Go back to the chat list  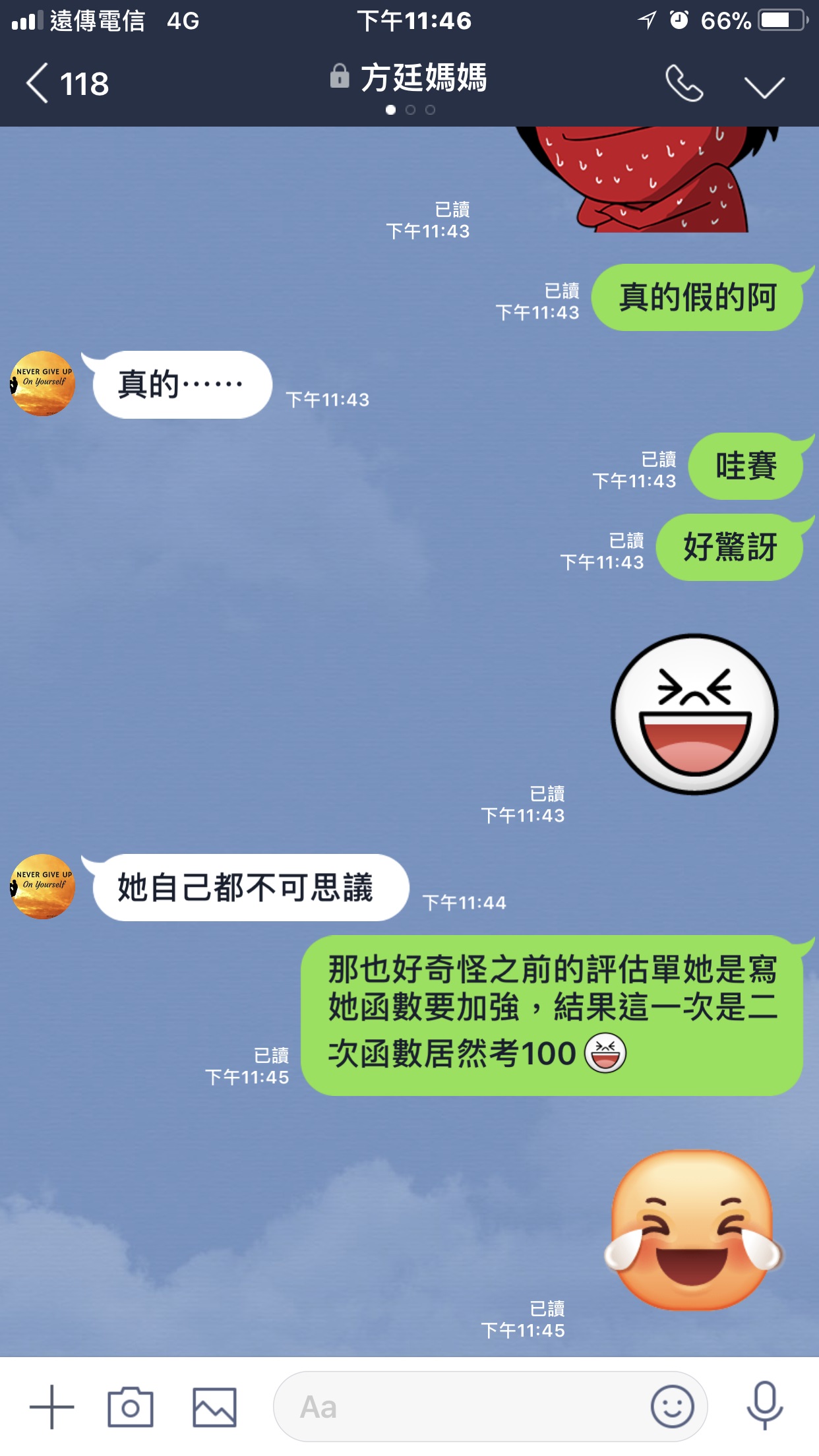coord(66,84)
